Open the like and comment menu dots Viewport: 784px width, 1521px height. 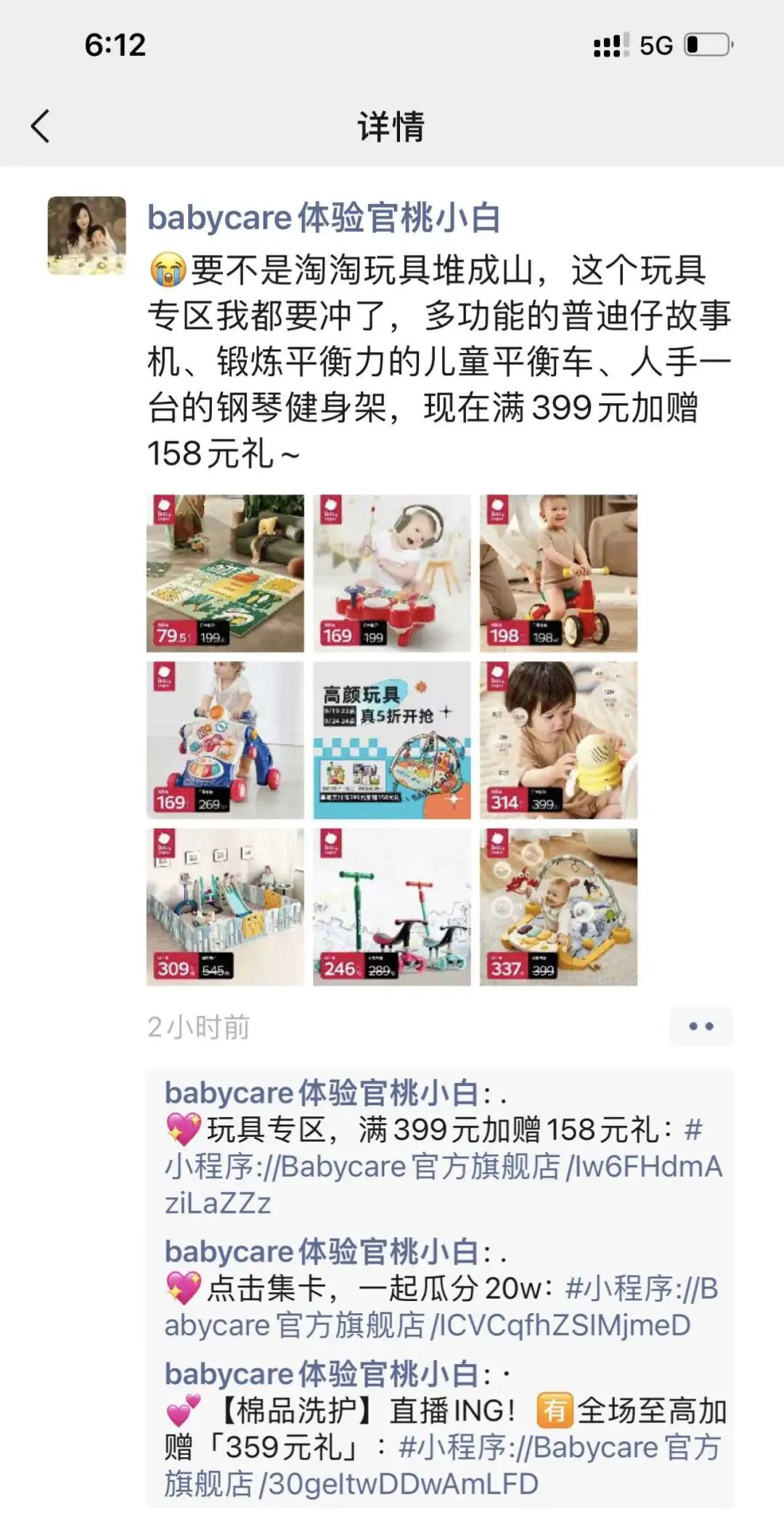[x=701, y=1026]
